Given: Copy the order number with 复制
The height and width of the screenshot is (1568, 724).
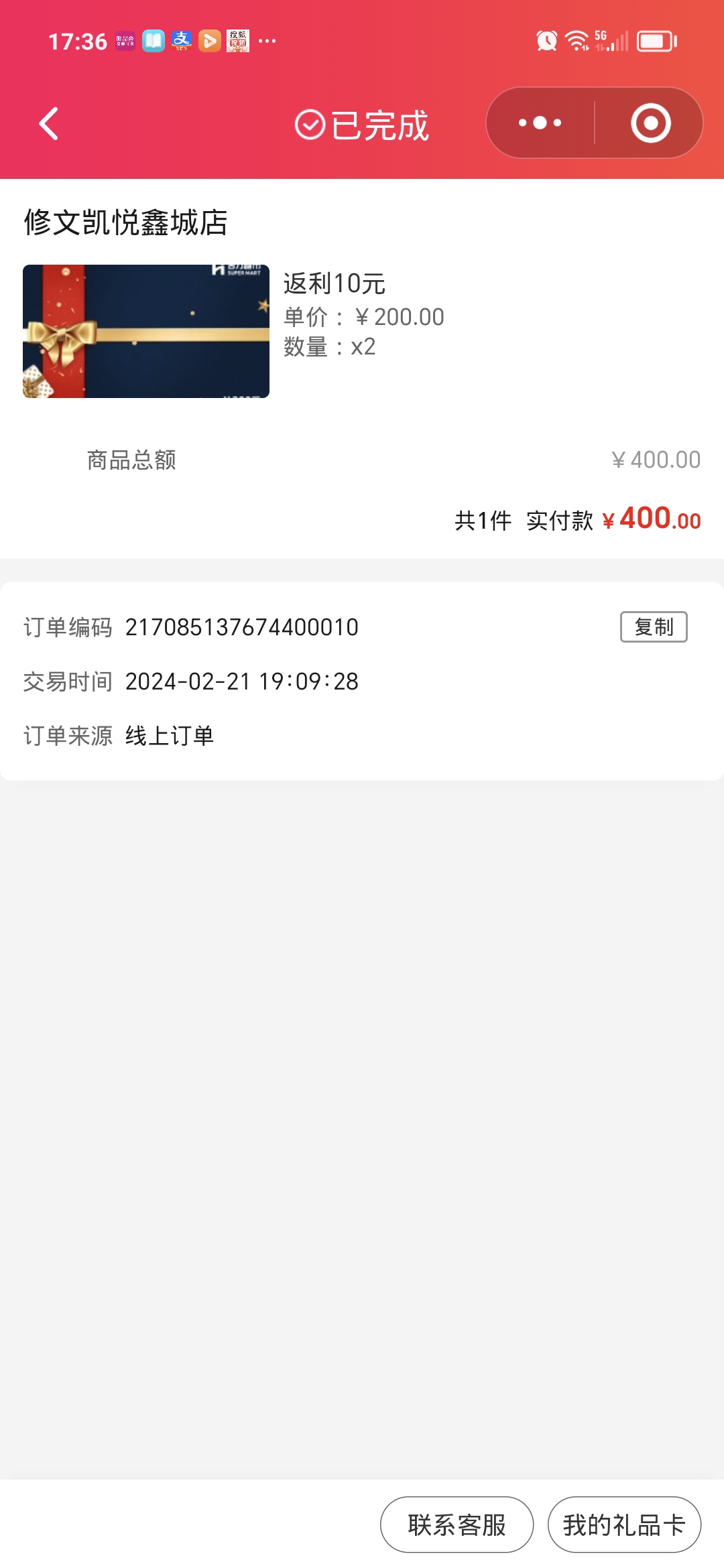Looking at the screenshot, I should [654, 627].
